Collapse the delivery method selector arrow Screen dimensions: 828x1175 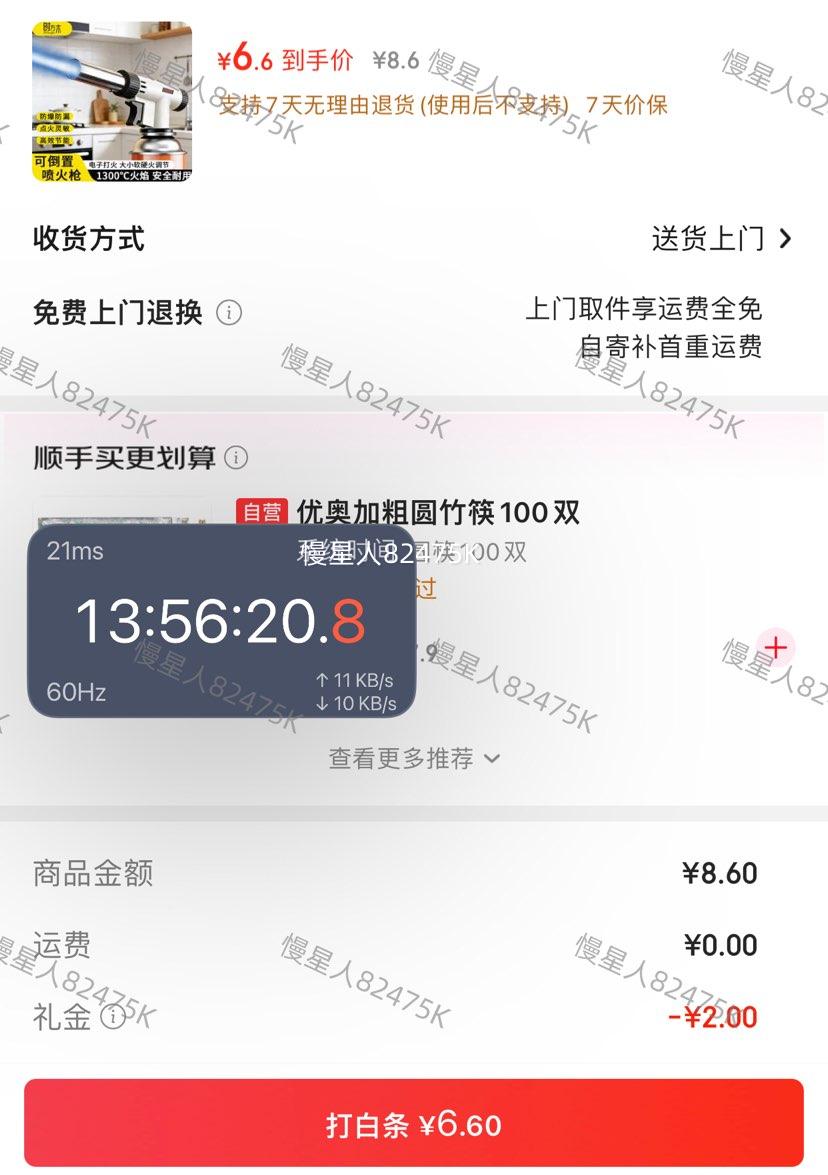[786, 238]
